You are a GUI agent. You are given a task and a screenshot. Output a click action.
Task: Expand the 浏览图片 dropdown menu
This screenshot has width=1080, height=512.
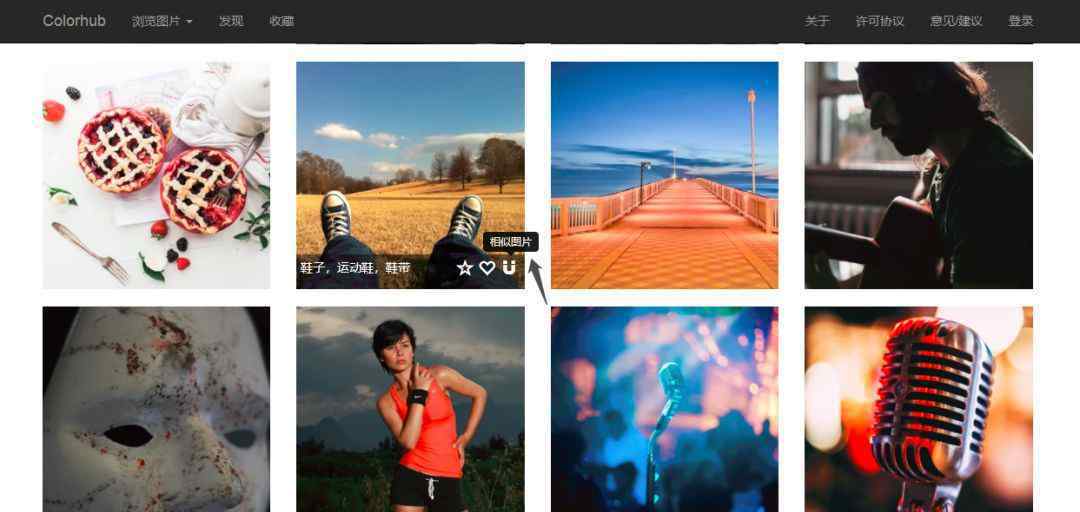tap(162, 21)
